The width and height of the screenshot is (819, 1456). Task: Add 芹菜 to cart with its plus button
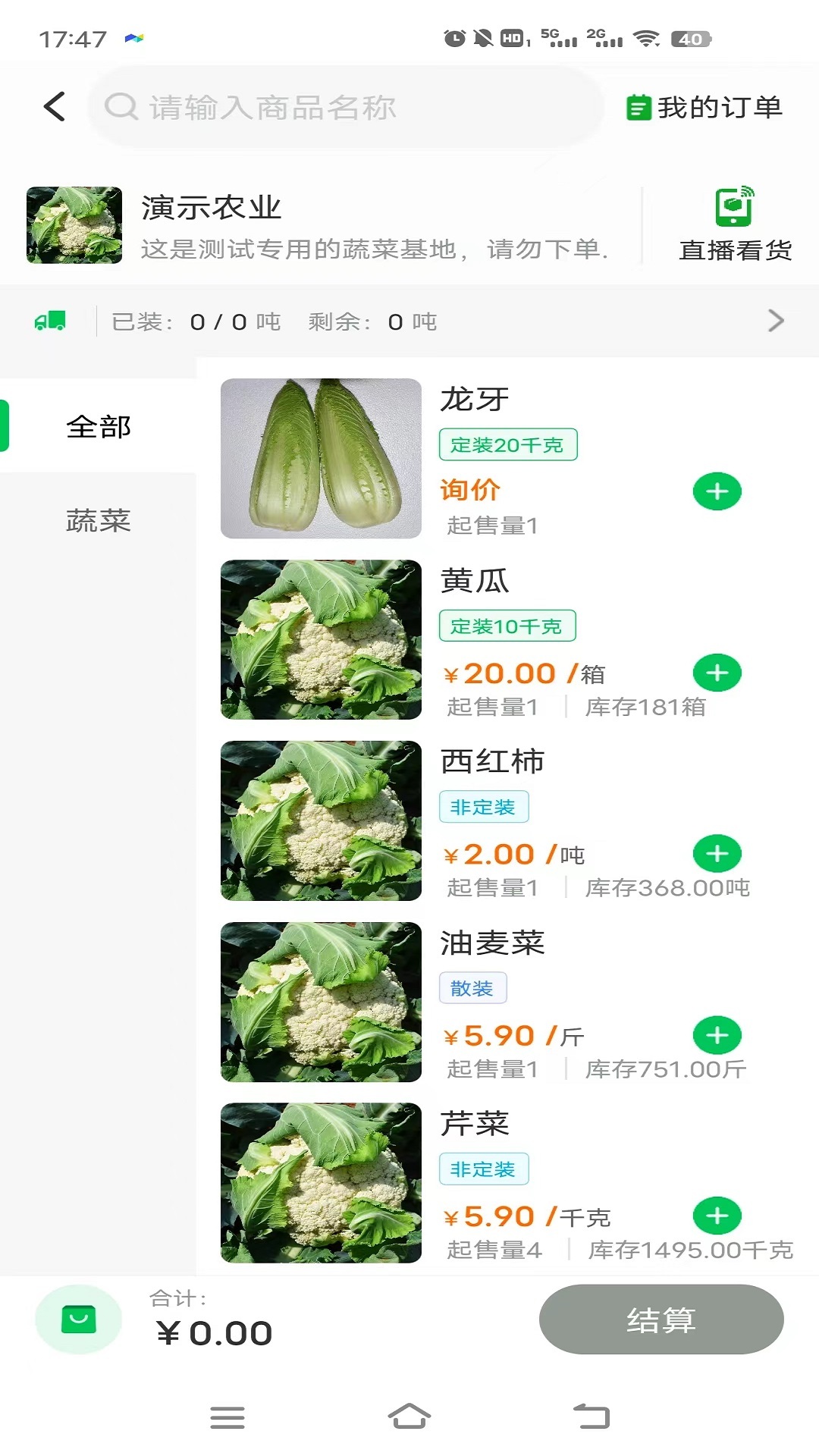point(716,1215)
